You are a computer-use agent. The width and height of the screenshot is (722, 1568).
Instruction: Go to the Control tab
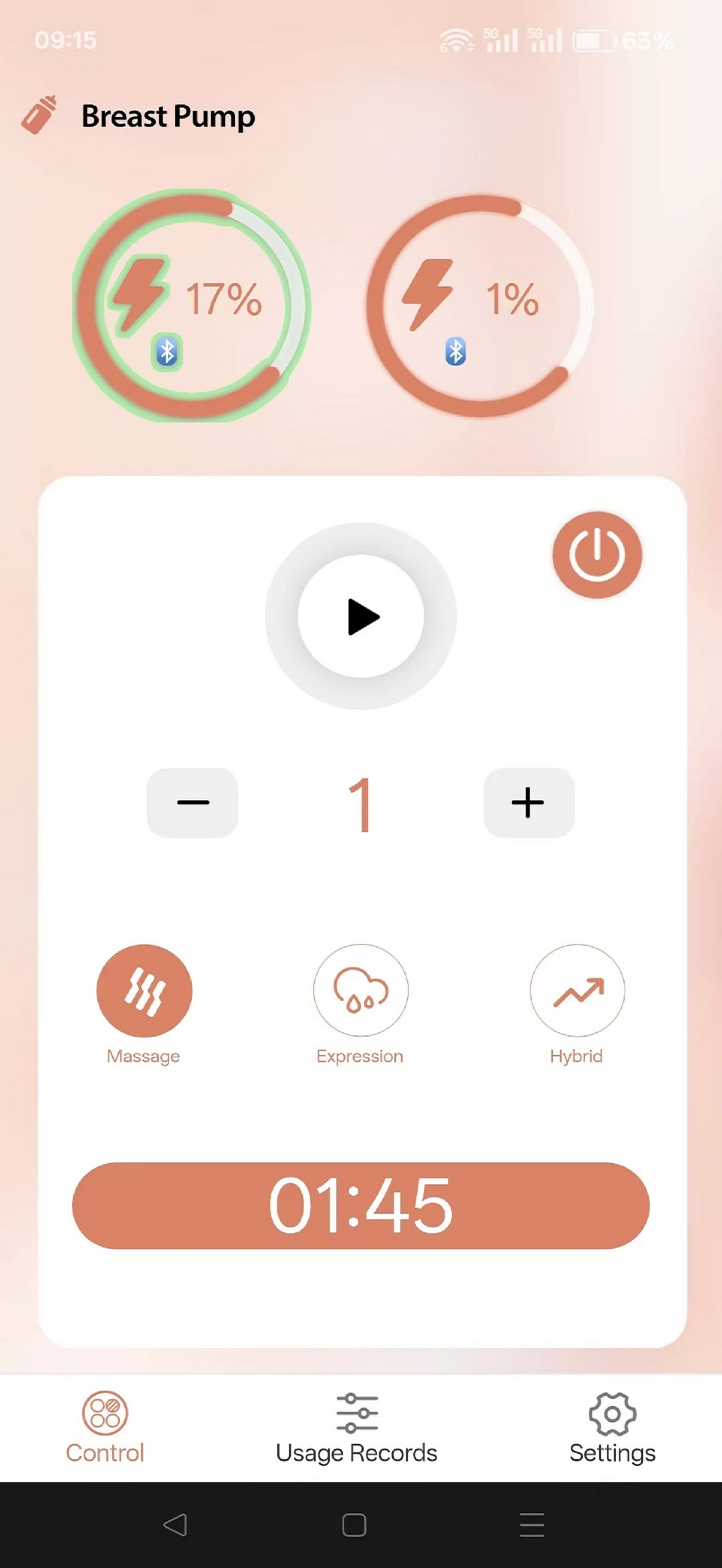[x=104, y=1428]
